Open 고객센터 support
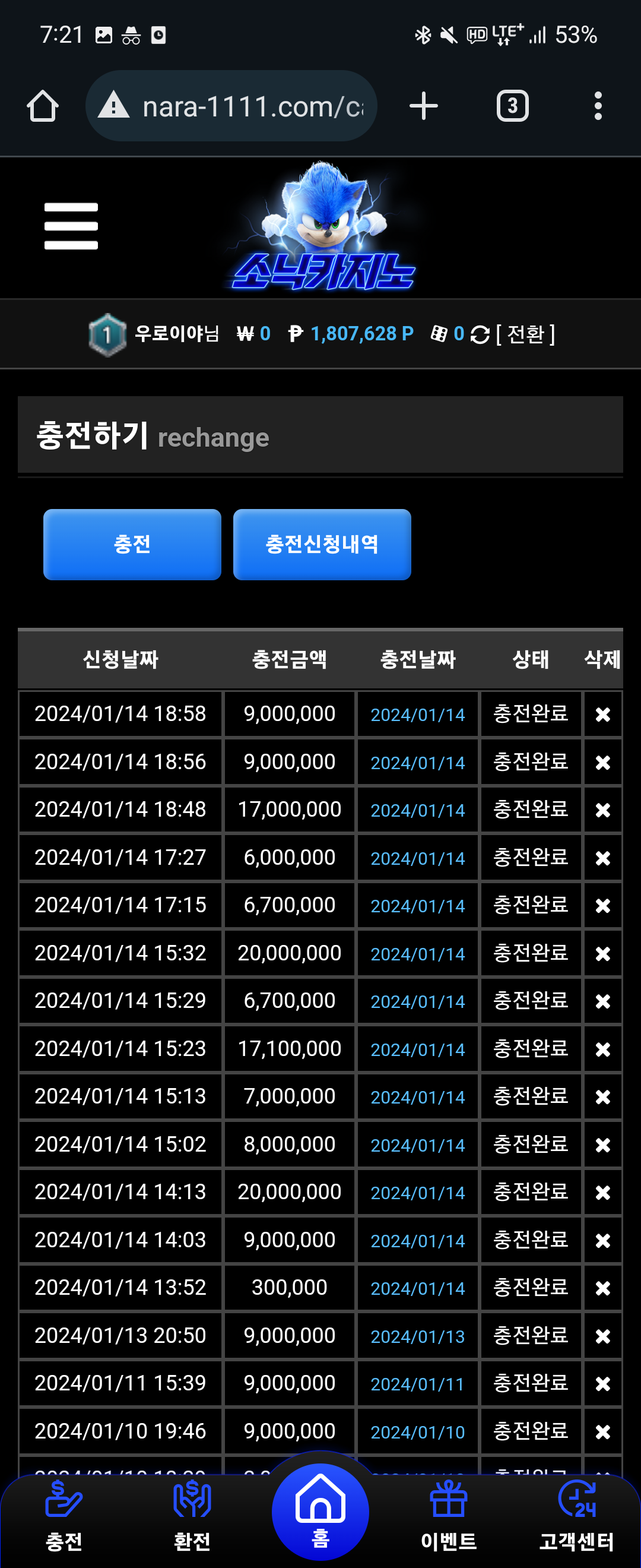The image size is (641, 1568). pos(576,1516)
